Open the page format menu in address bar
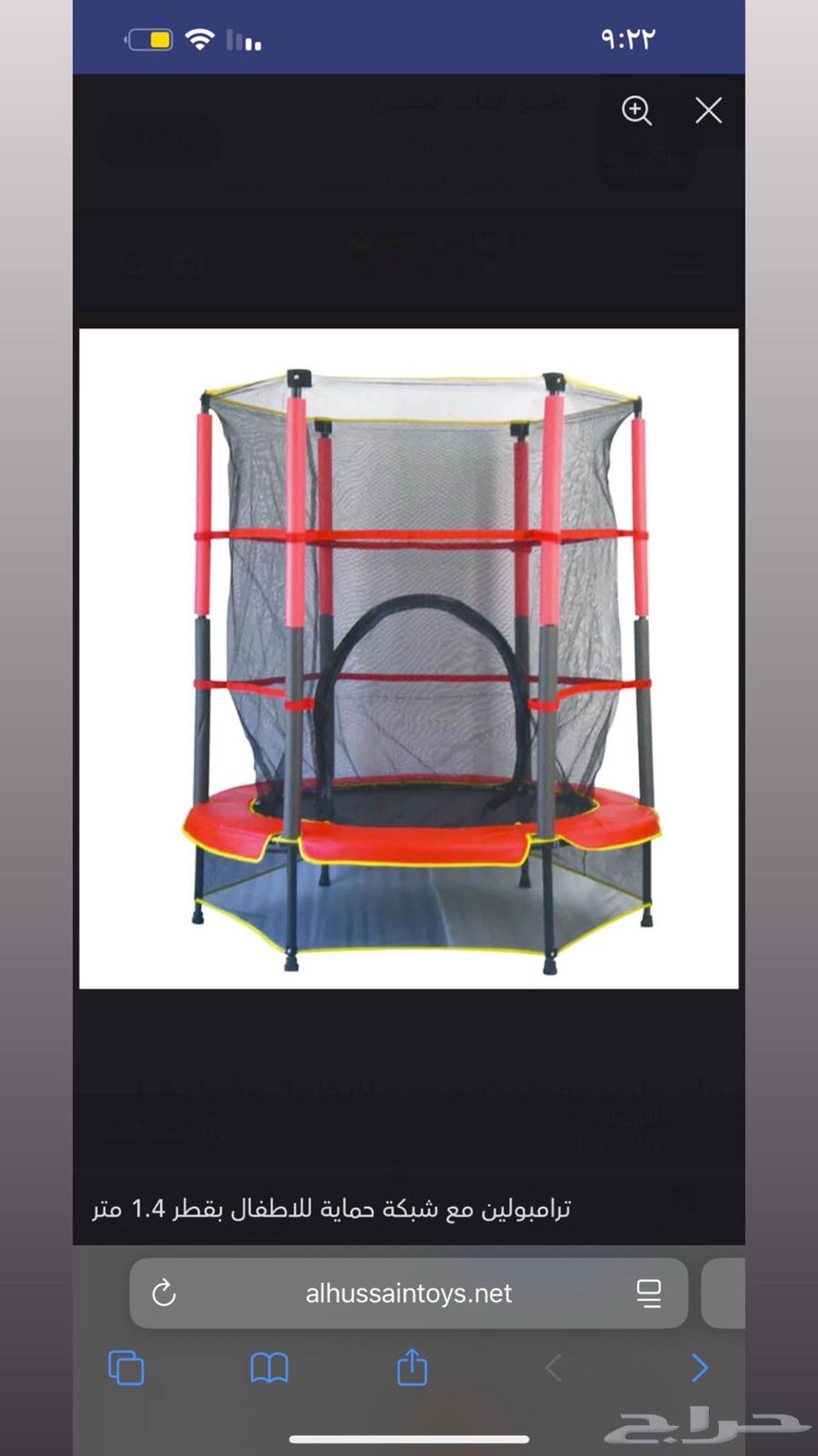The width and height of the screenshot is (818, 1456). click(x=649, y=1292)
